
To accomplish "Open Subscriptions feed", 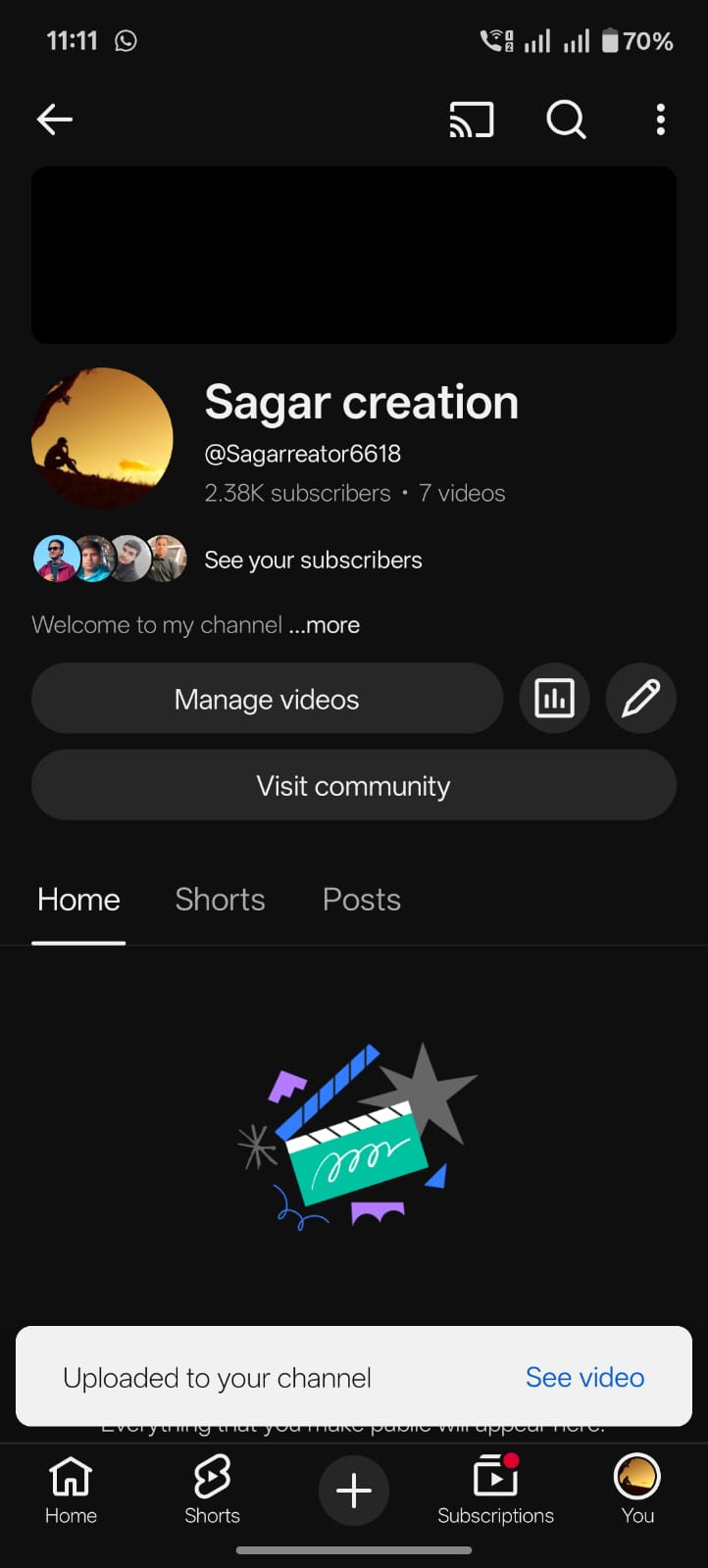I will coord(495,1490).
